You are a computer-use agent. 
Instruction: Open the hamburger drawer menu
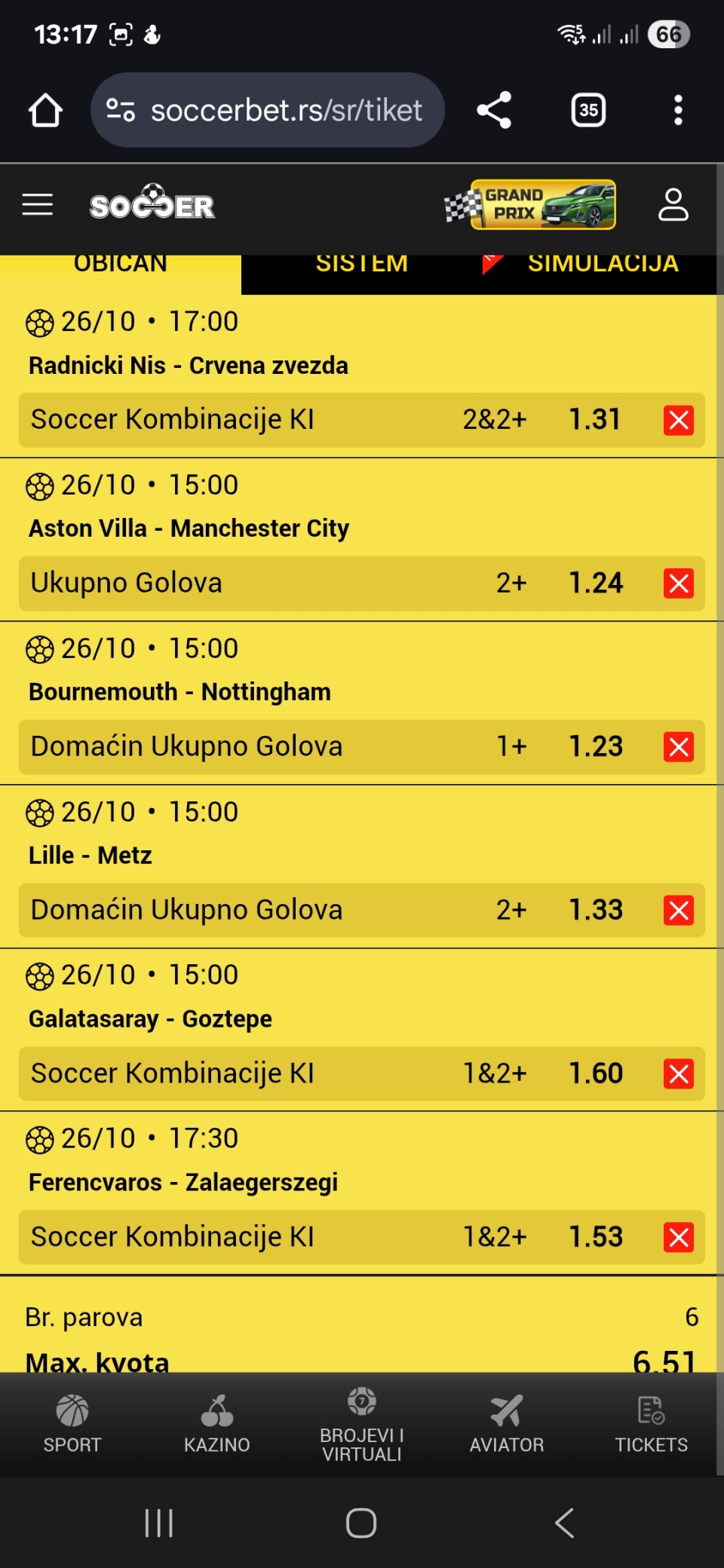tap(38, 204)
